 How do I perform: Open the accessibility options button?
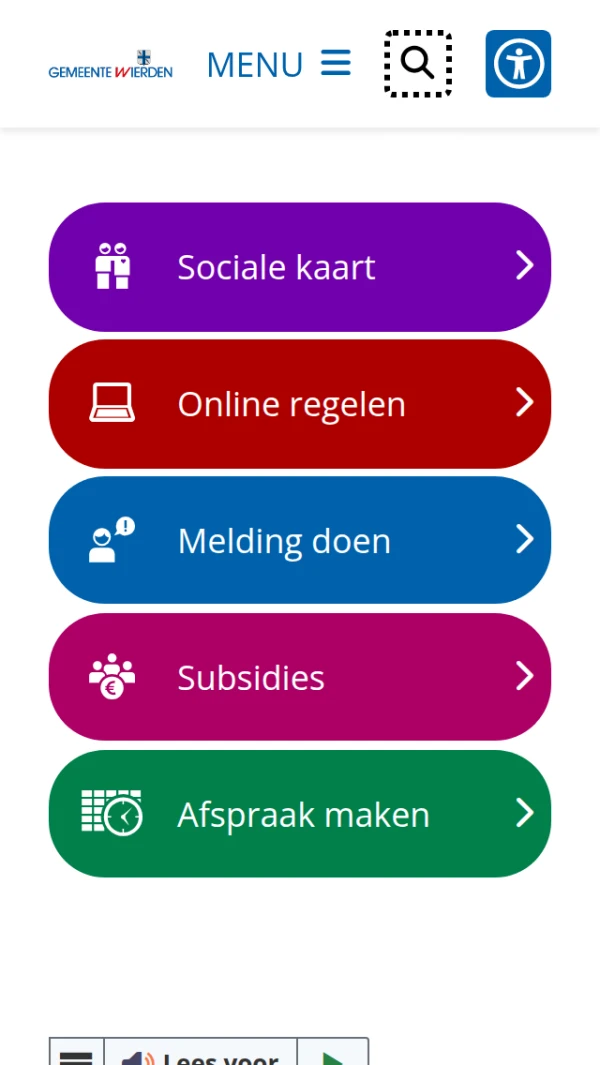point(518,64)
